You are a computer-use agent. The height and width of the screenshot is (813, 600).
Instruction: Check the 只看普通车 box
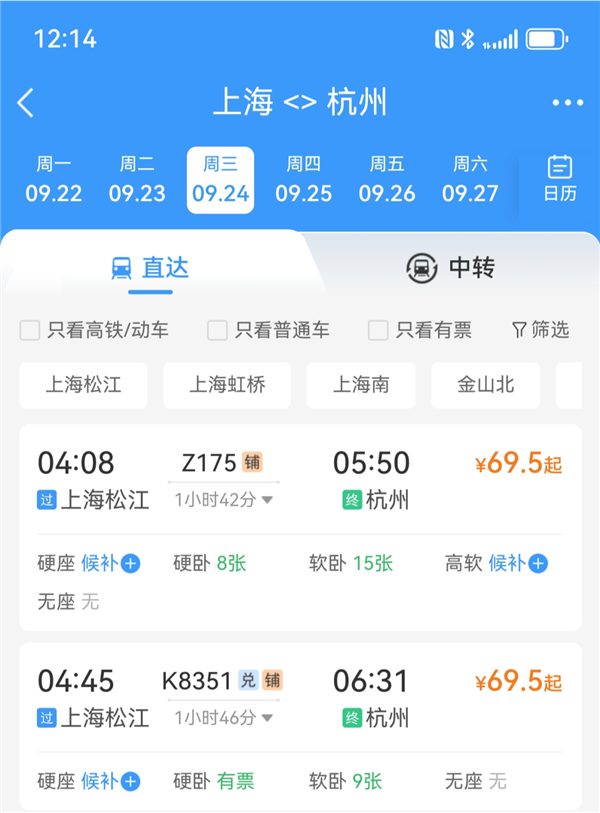[217, 330]
